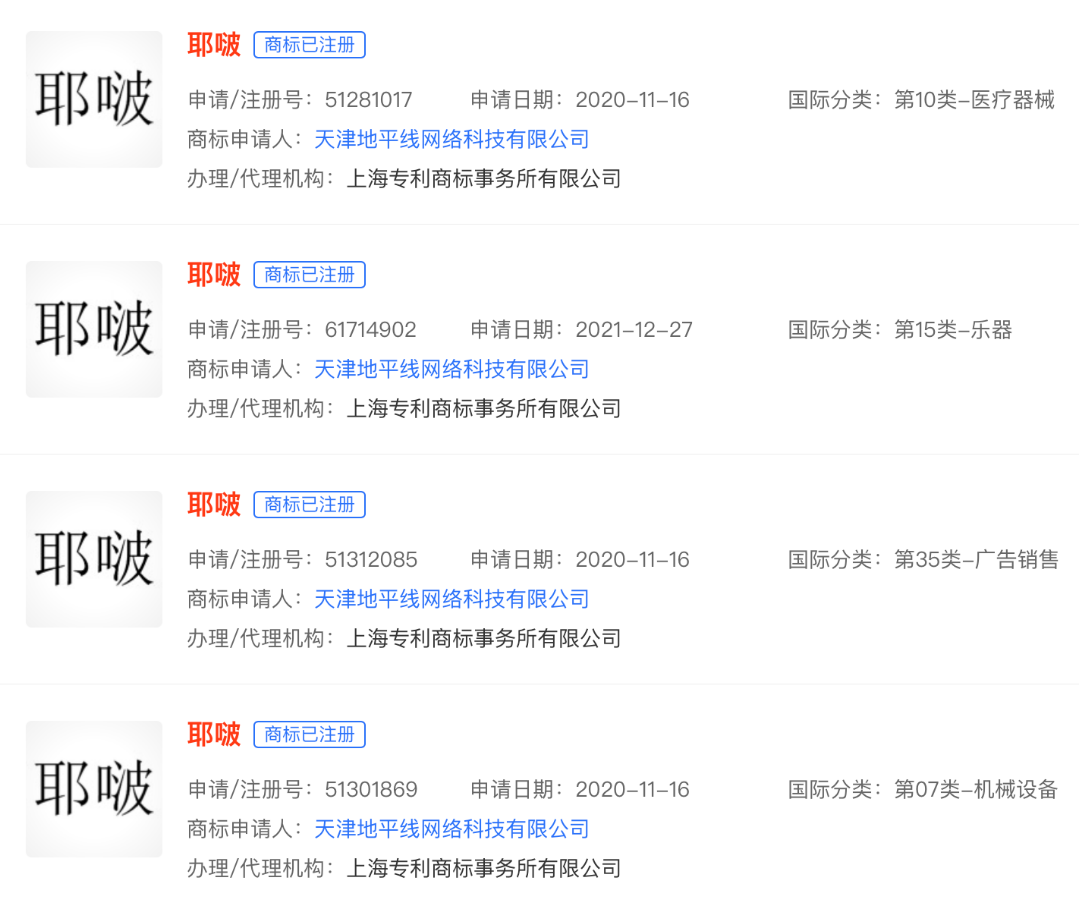Open the 耶啵 trademark image for 第15类-乐器

click(94, 330)
